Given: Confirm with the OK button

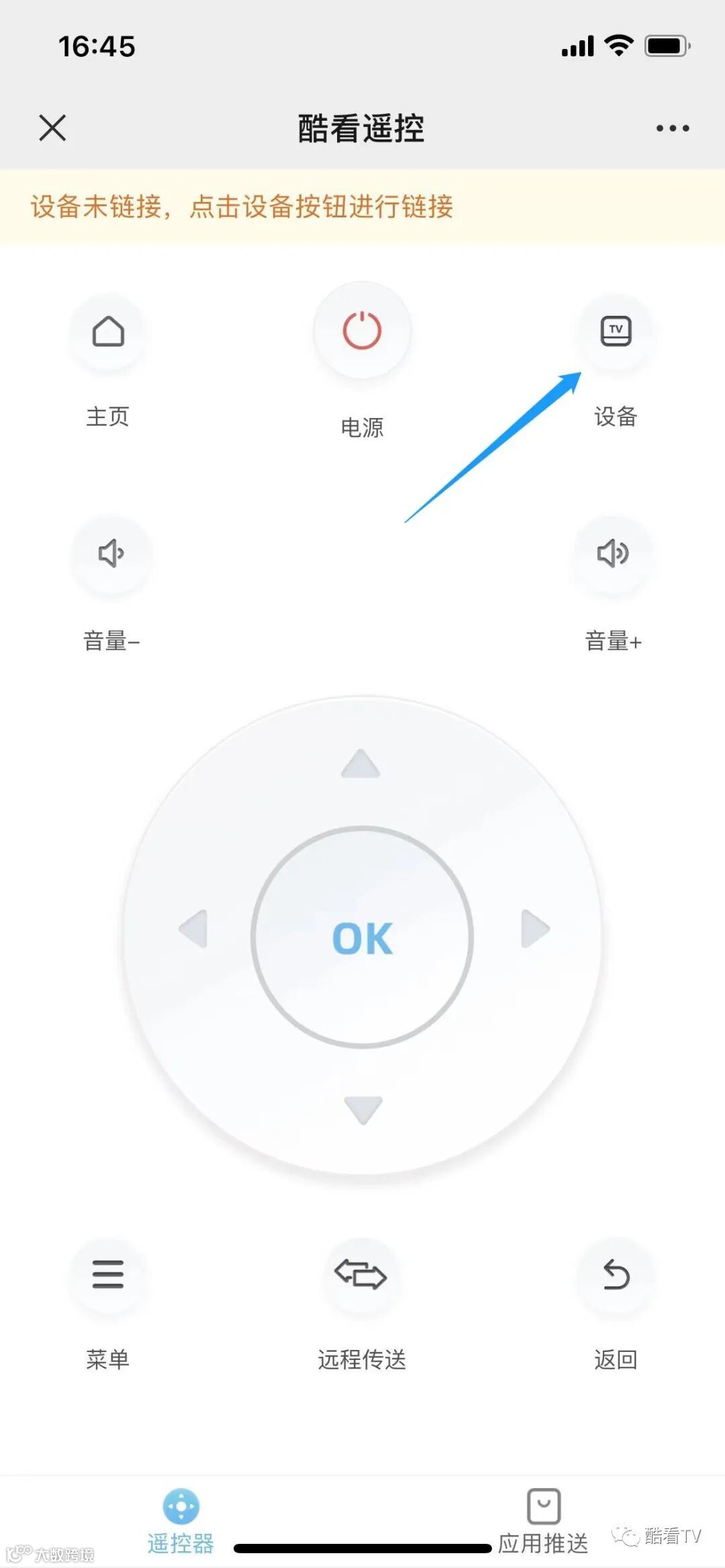Looking at the screenshot, I should [x=362, y=937].
